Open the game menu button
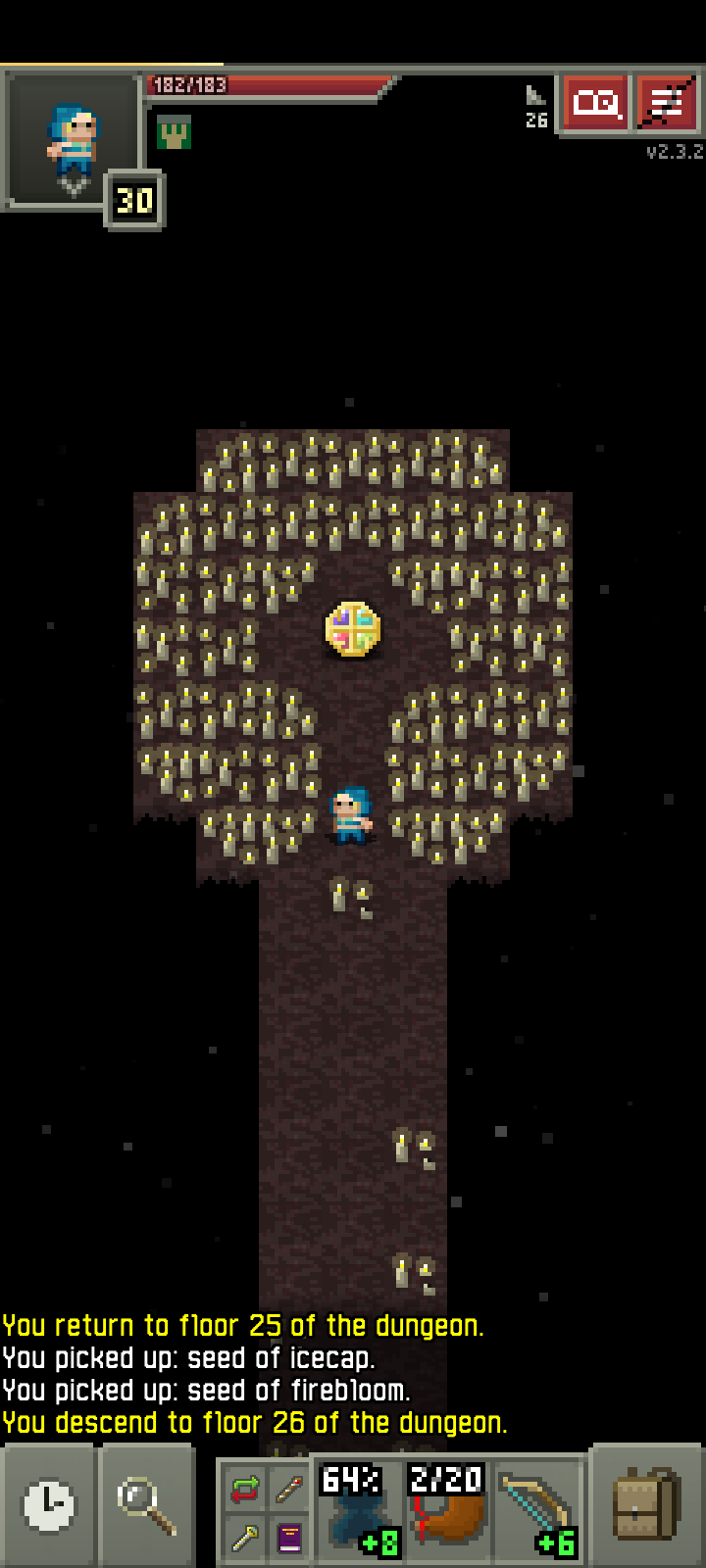 667,103
